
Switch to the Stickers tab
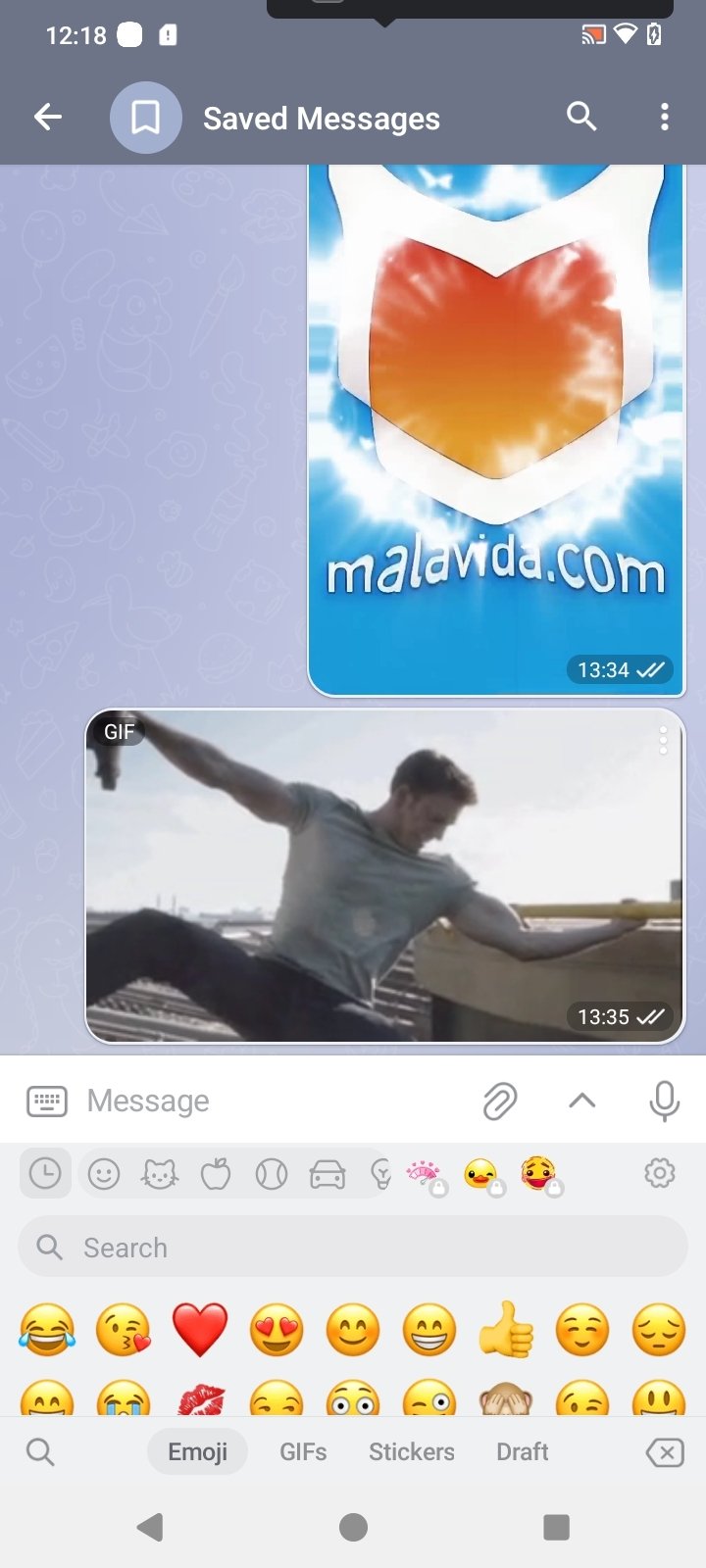click(x=412, y=1451)
